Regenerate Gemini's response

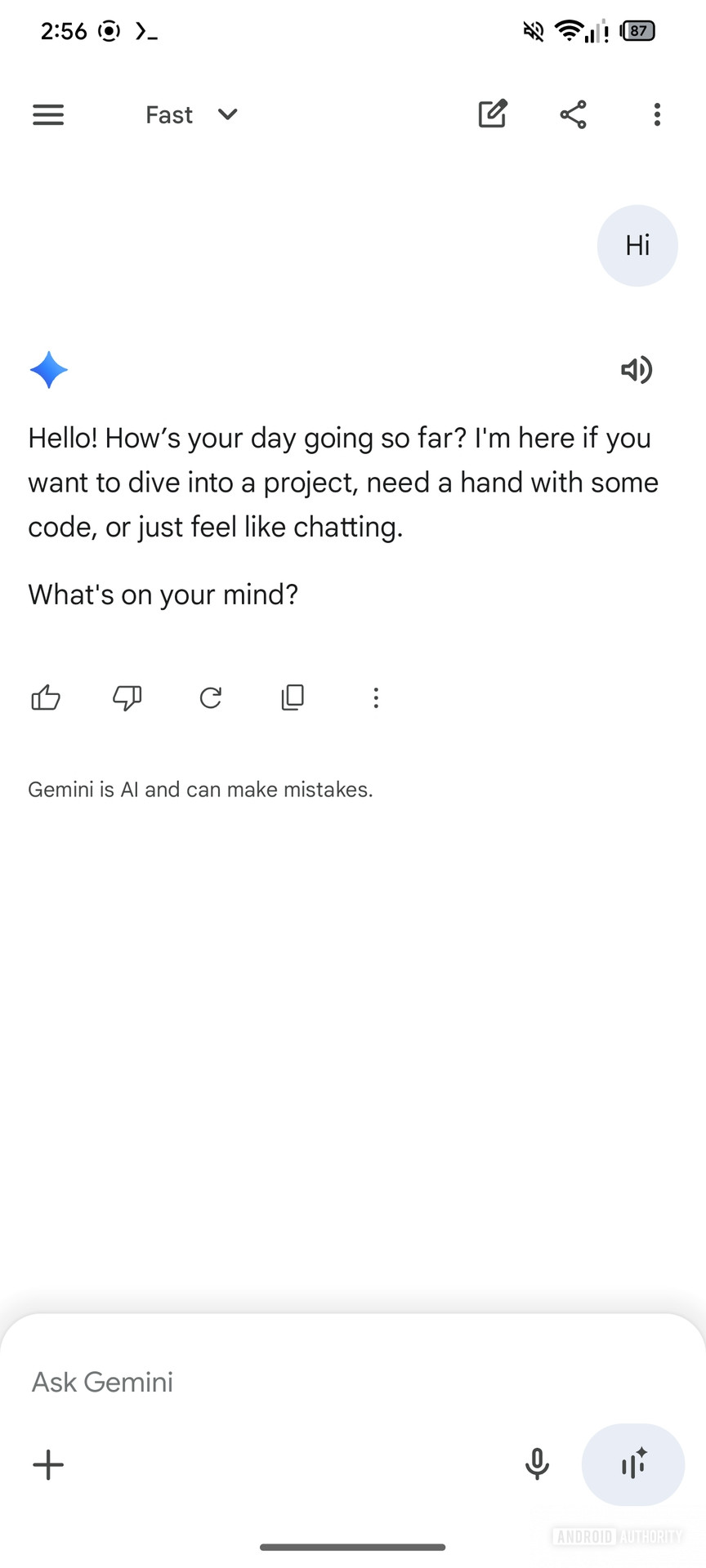click(x=210, y=698)
